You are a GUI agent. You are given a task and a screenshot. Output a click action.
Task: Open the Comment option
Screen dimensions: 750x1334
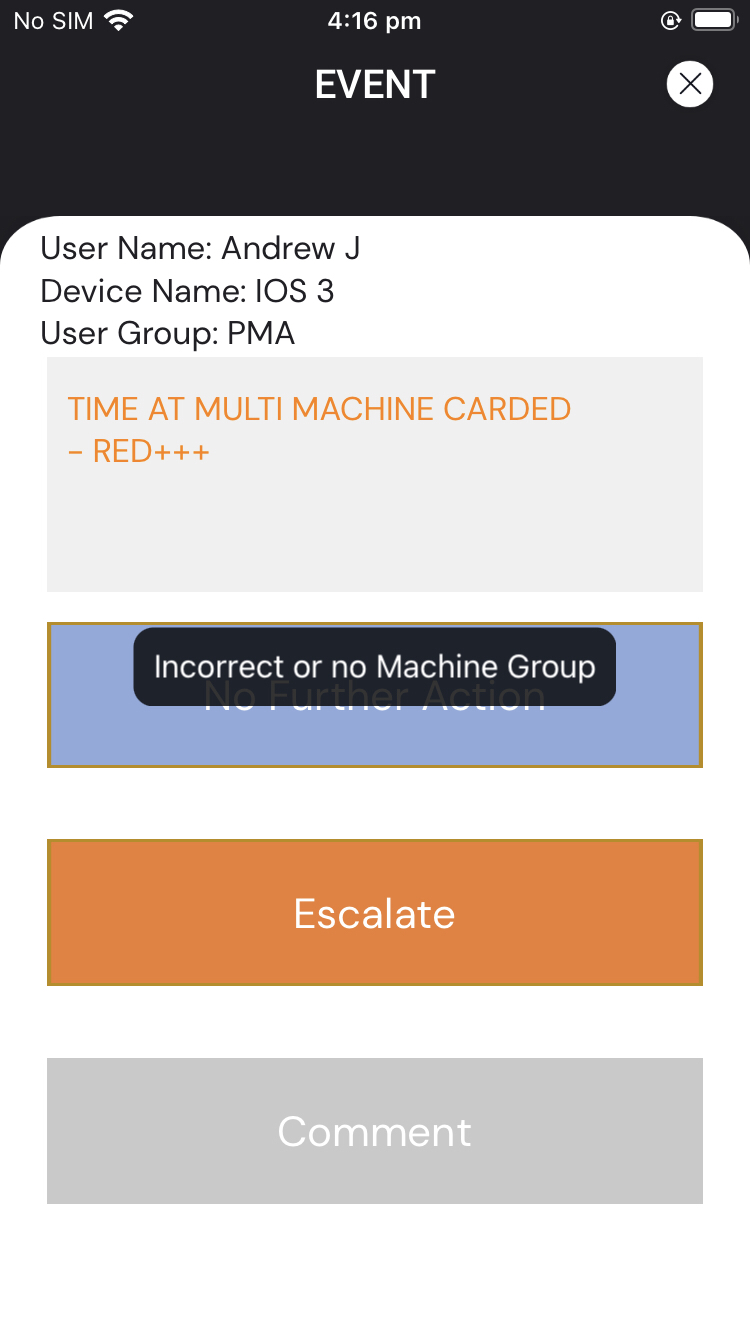(x=375, y=1131)
